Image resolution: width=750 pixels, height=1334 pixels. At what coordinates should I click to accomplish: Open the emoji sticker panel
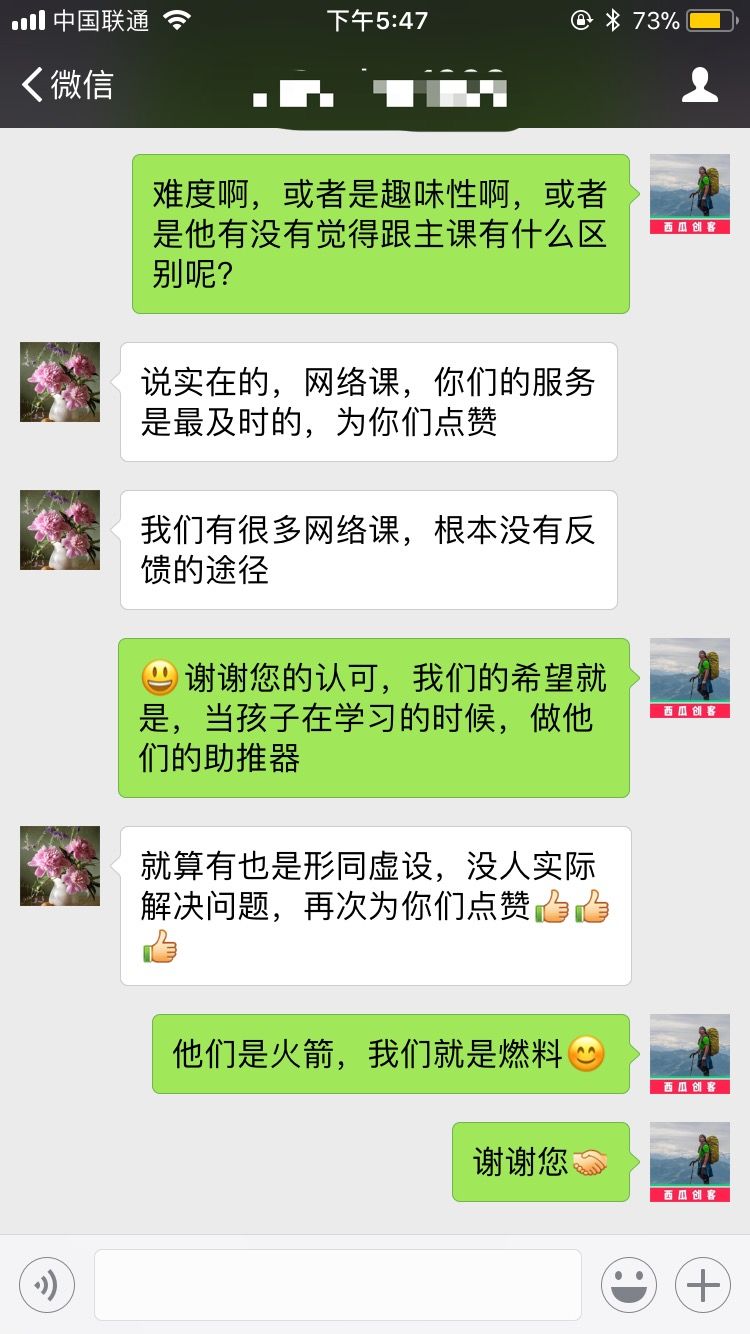coord(629,1285)
